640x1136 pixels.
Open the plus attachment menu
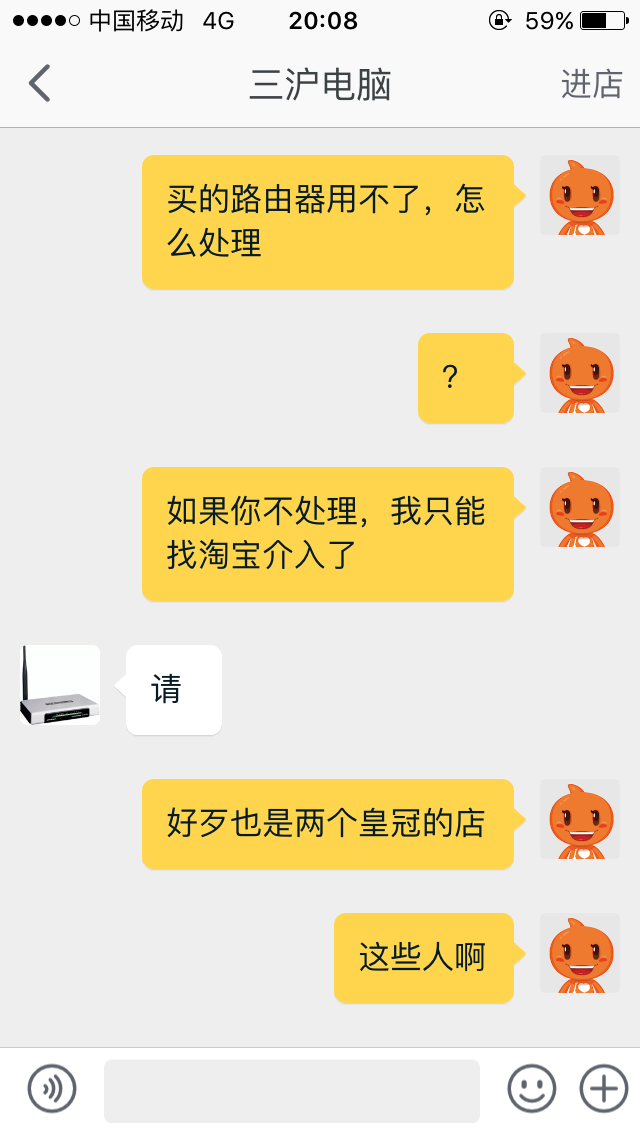[604, 1089]
